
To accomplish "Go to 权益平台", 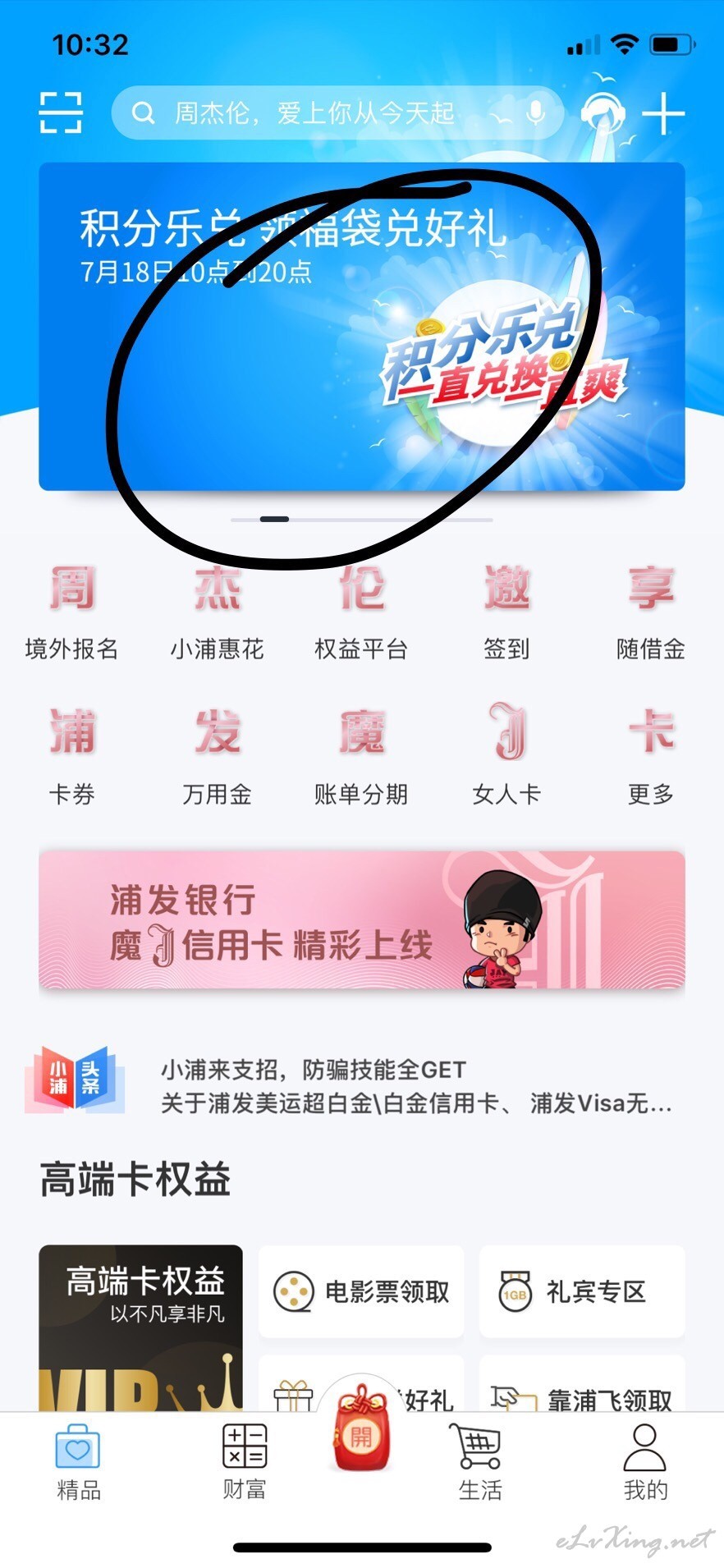I will tap(361, 612).
